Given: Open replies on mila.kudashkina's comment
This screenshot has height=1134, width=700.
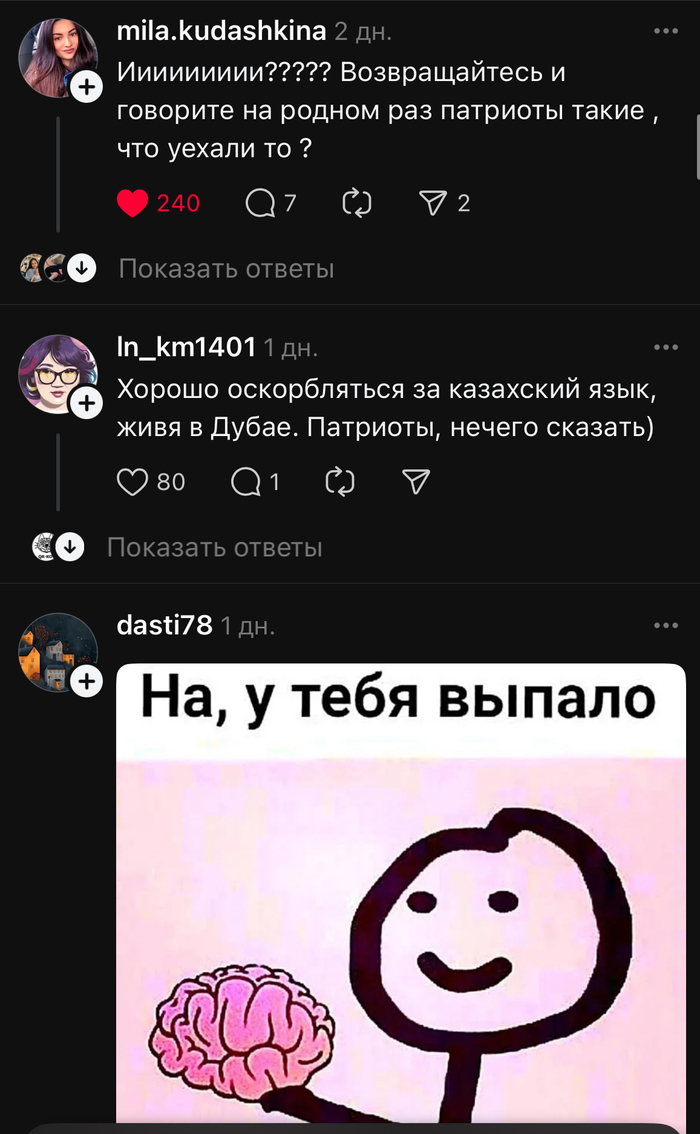Looking at the screenshot, I should point(260,204).
